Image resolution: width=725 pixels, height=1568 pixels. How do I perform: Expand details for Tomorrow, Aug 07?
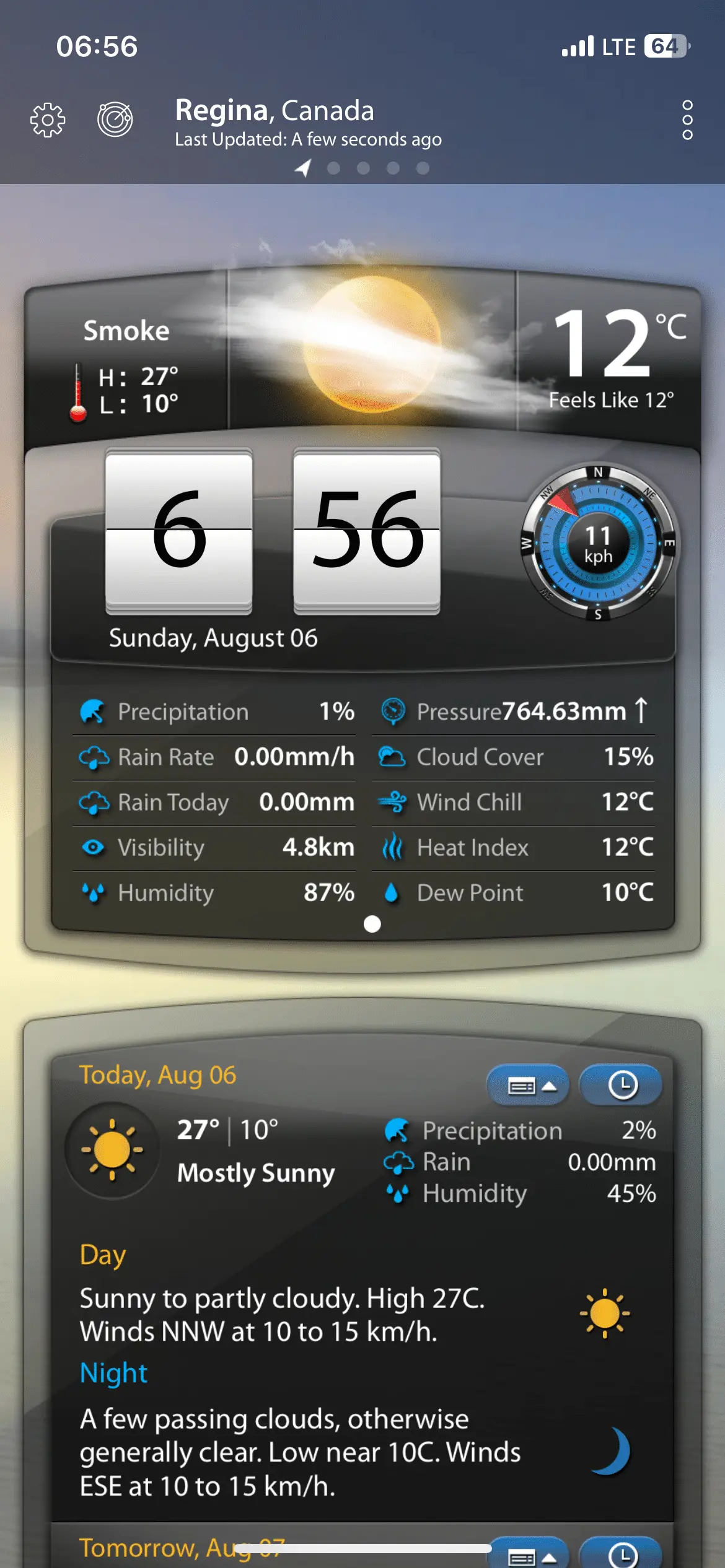click(x=528, y=1554)
